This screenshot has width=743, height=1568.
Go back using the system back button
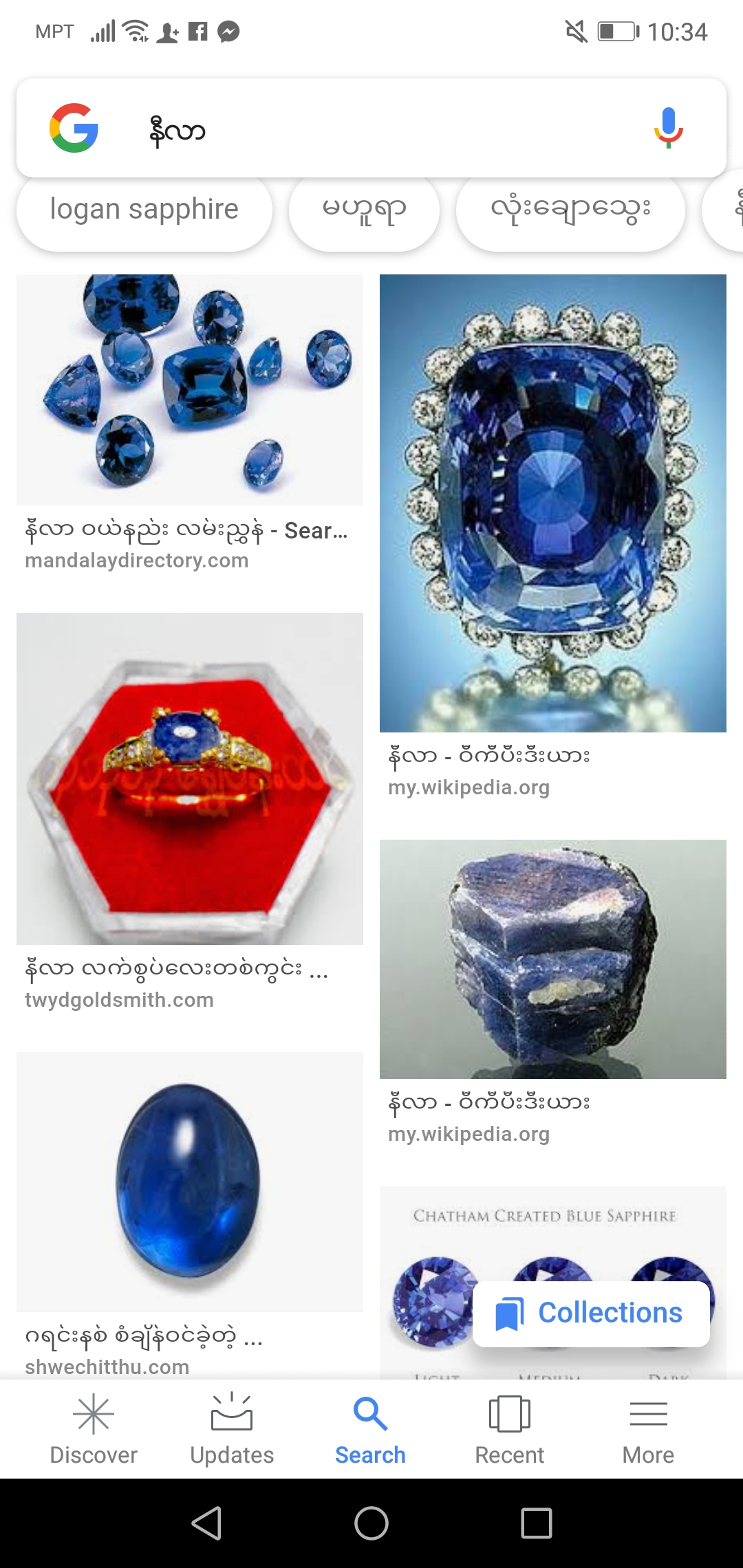(206, 1523)
